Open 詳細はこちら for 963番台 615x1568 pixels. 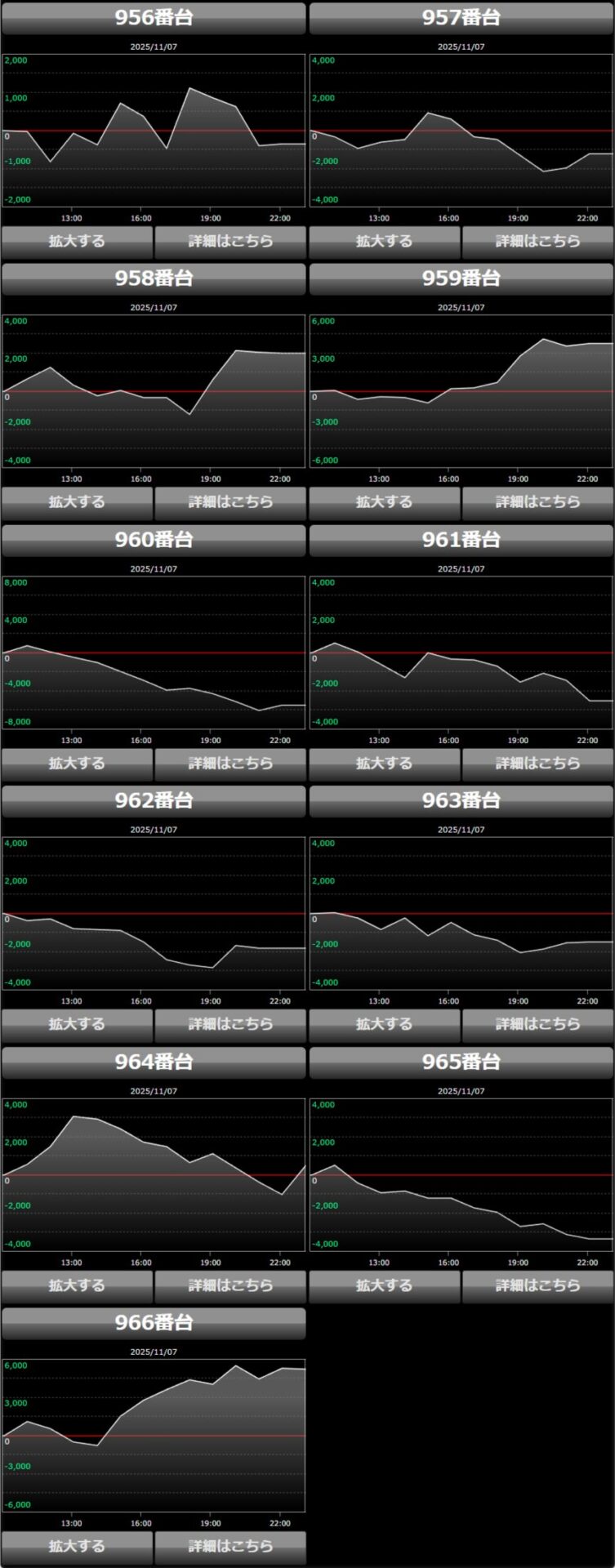pyautogui.click(x=537, y=1024)
